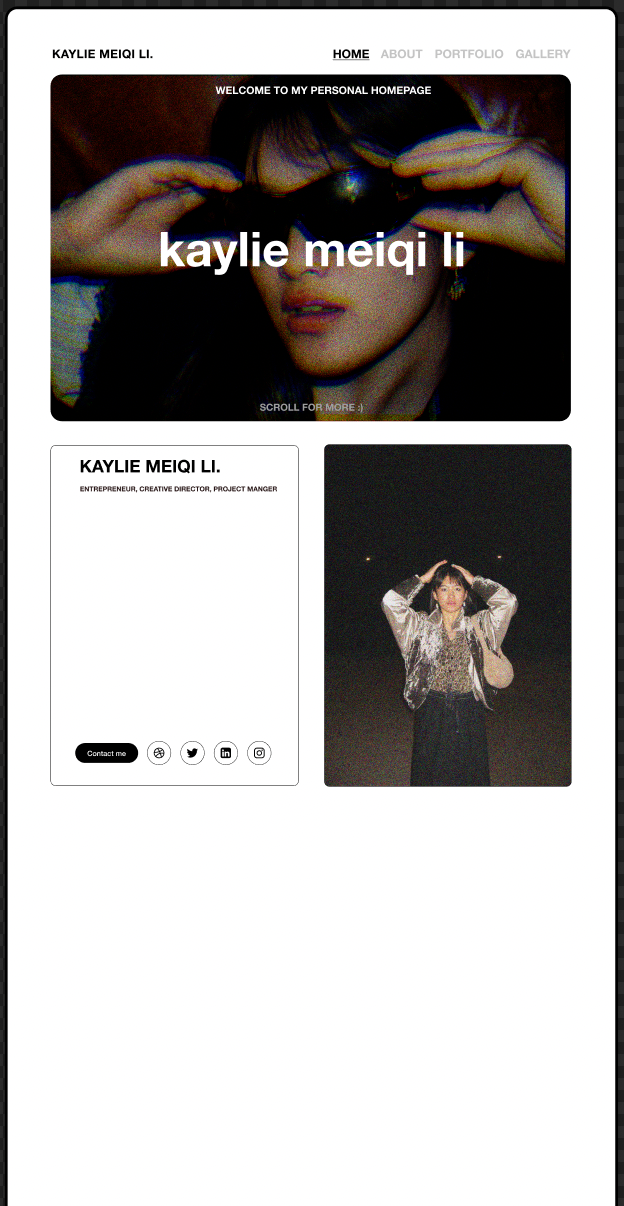The width and height of the screenshot is (624, 1206).
Task: Open the PORTFOLIO section
Action: tap(469, 54)
